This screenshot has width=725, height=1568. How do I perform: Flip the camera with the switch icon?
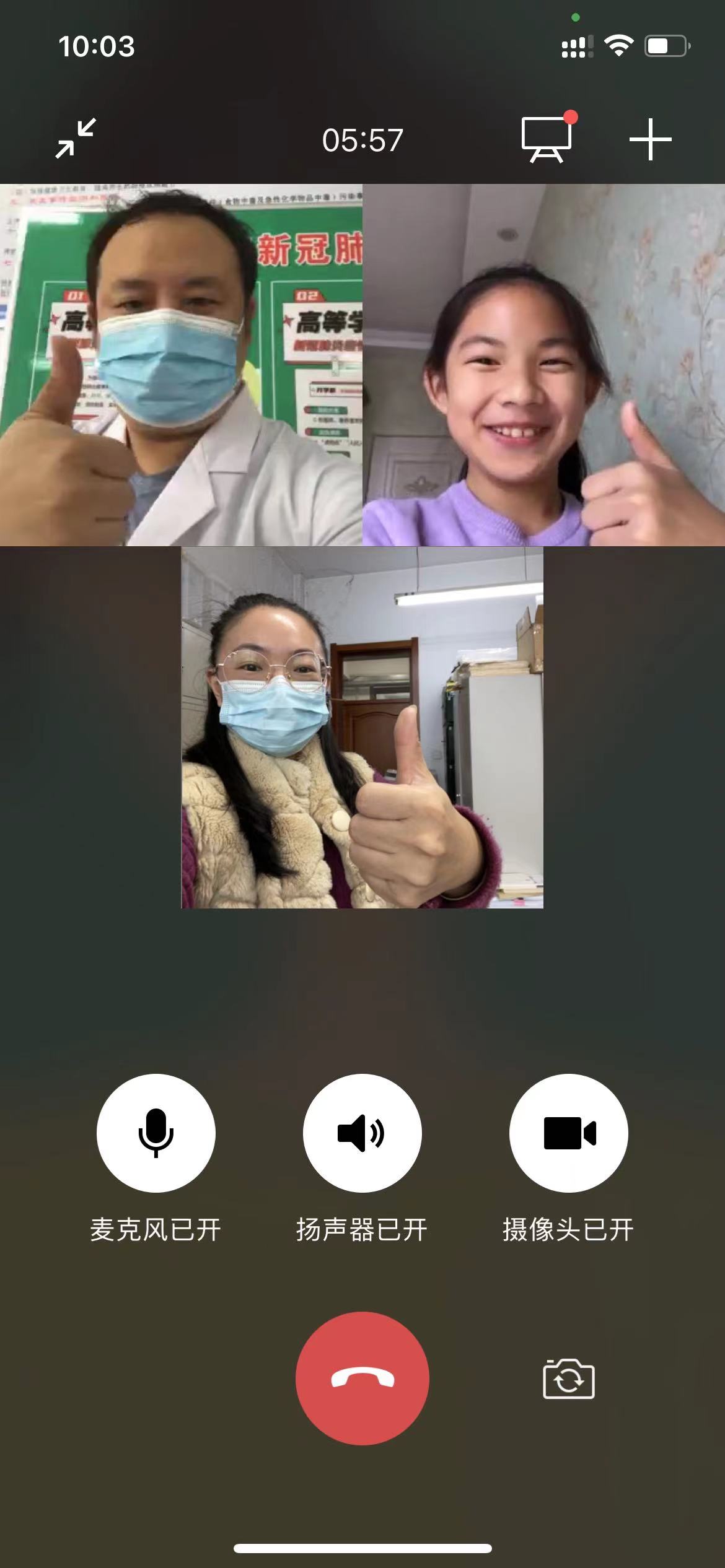coord(568,1379)
